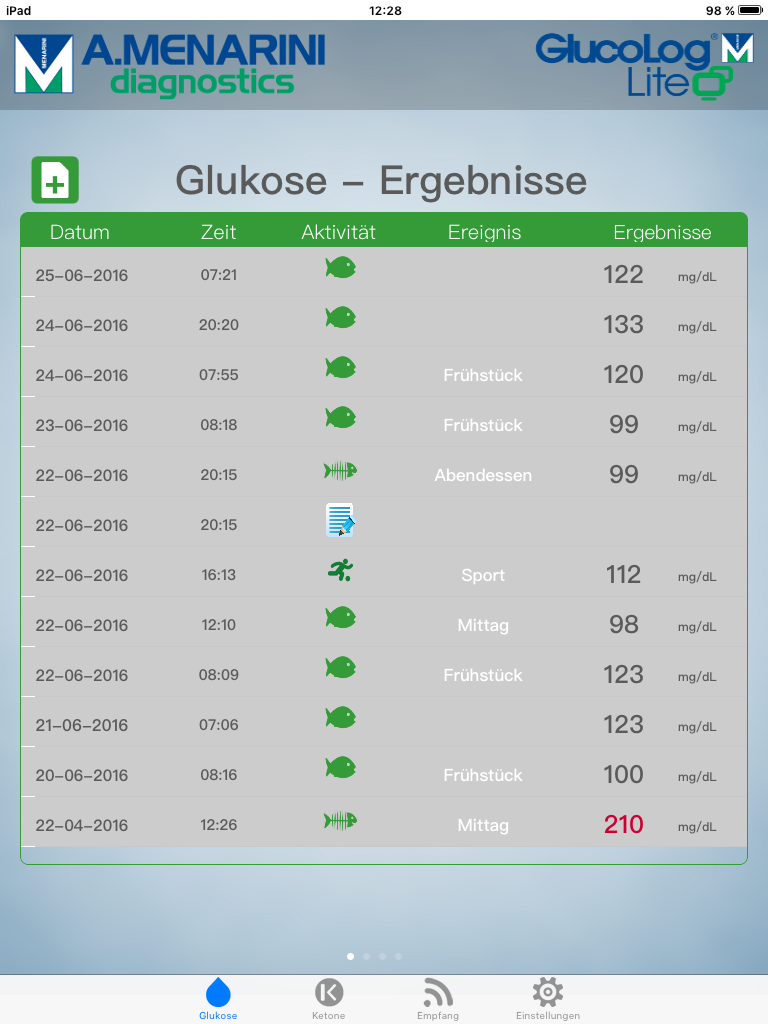The image size is (768, 1024).
Task: Open the 21-06-2016 07:06 result
Action: pos(384,724)
